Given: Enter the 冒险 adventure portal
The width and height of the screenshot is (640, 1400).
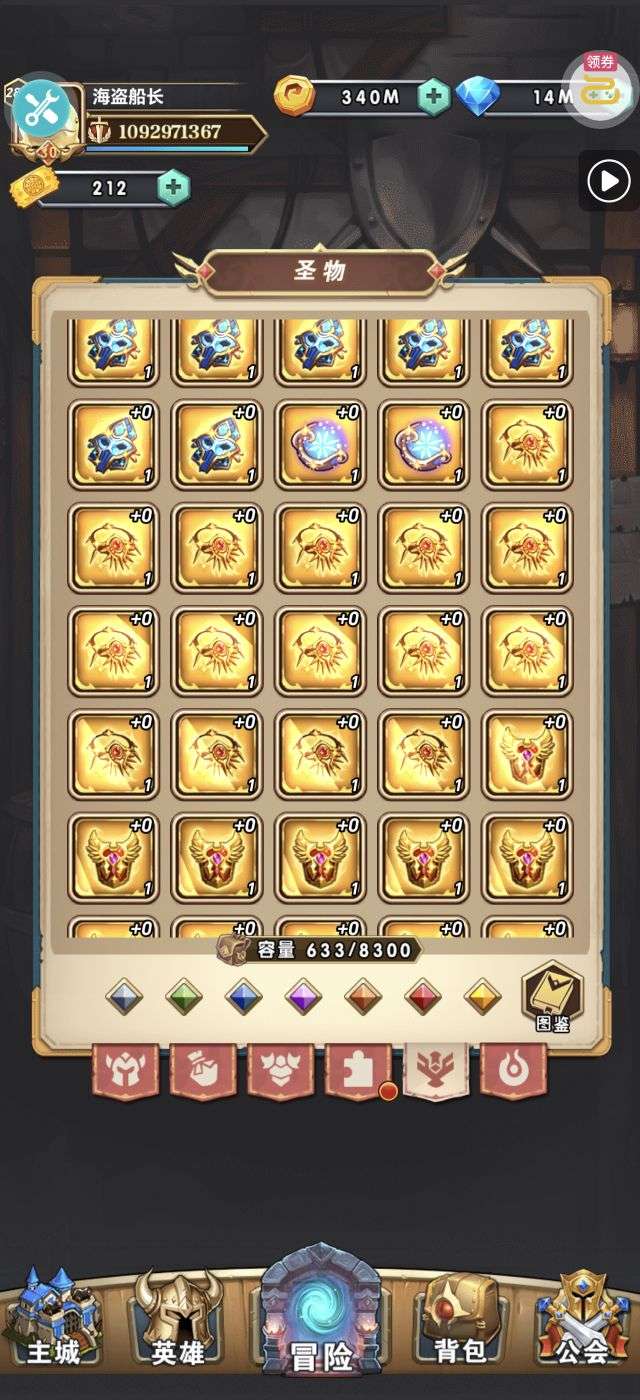Looking at the screenshot, I should (x=320, y=1315).
